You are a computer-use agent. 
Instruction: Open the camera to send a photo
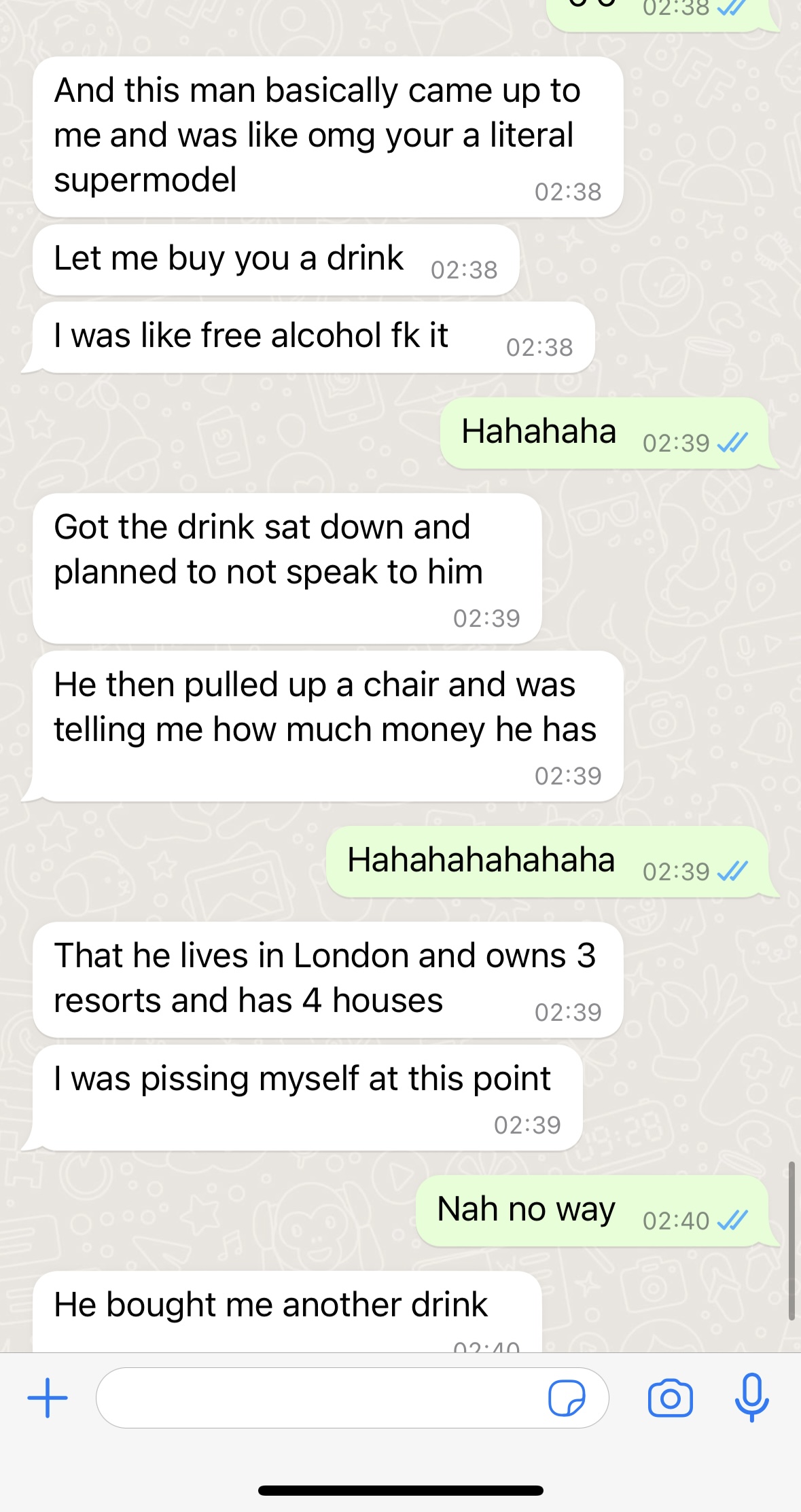tap(670, 1398)
